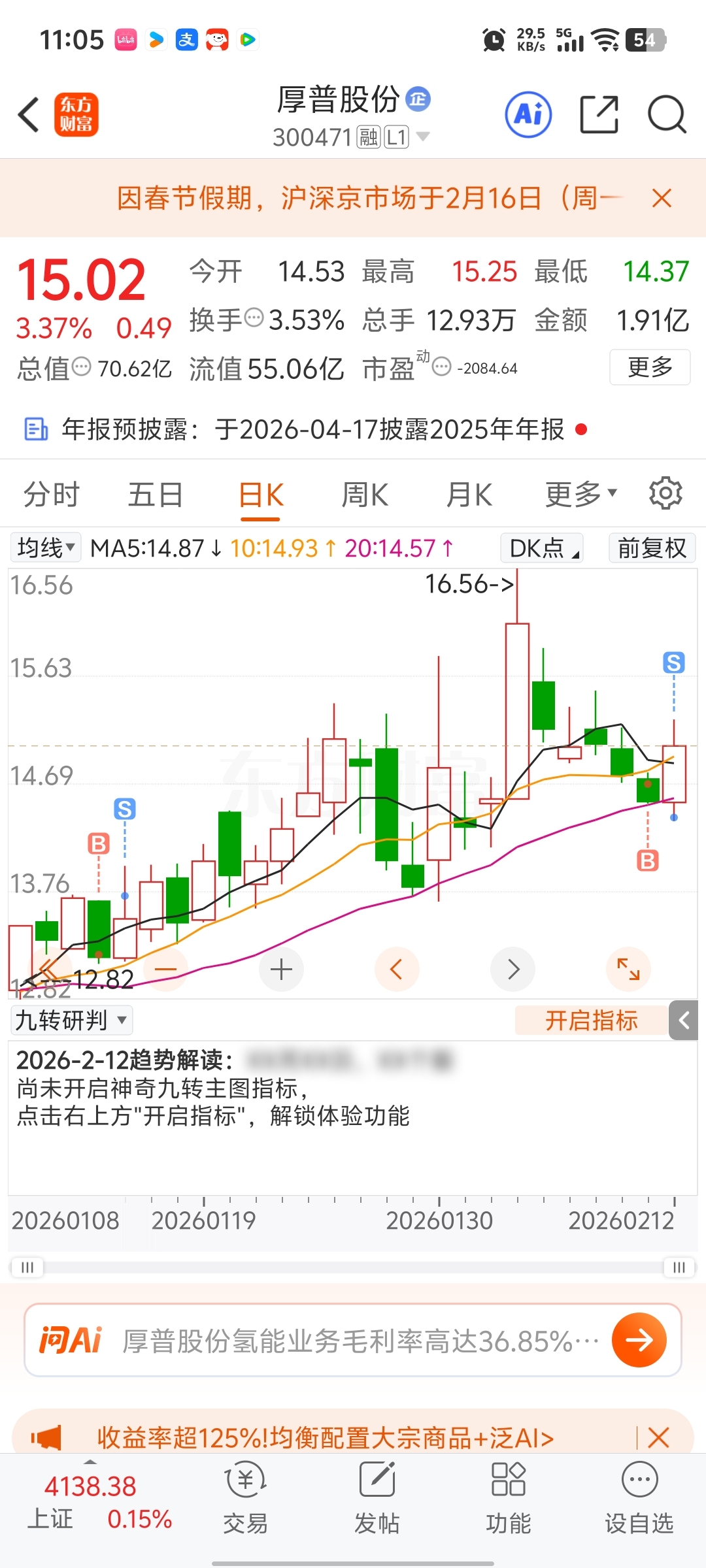This screenshot has width=706, height=1568.
Task: Tap 更多 for more quote data
Action: coord(650,367)
